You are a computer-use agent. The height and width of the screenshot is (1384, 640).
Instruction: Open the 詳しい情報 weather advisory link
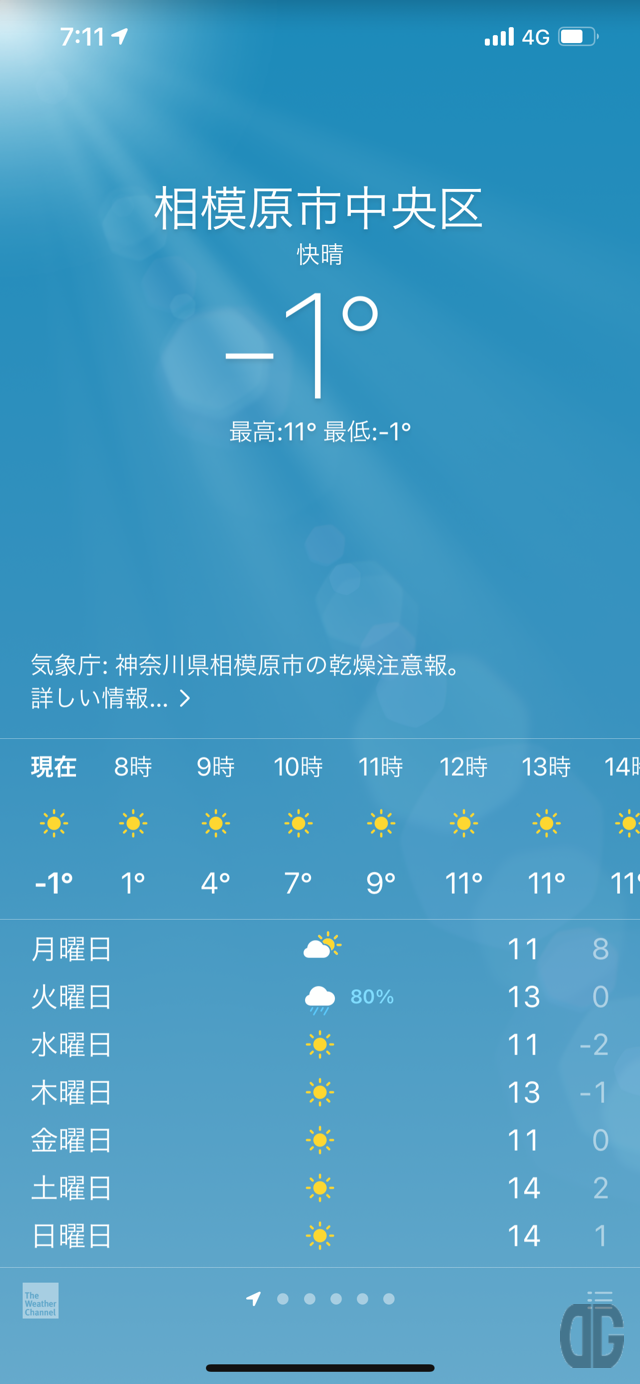(110, 699)
